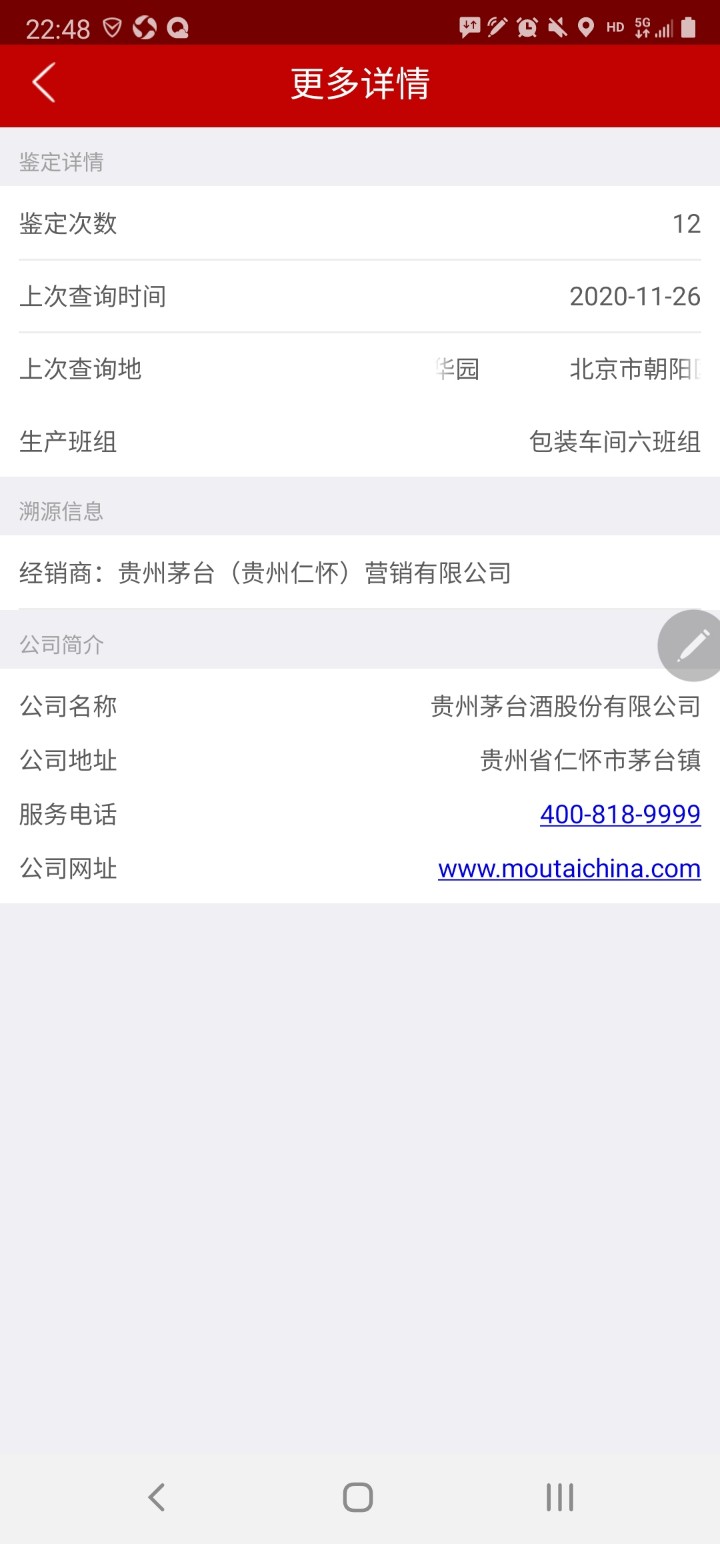Go to the phone home screen
Image resolution: width=720 pixels, height=1544 pixels.
358,1497
